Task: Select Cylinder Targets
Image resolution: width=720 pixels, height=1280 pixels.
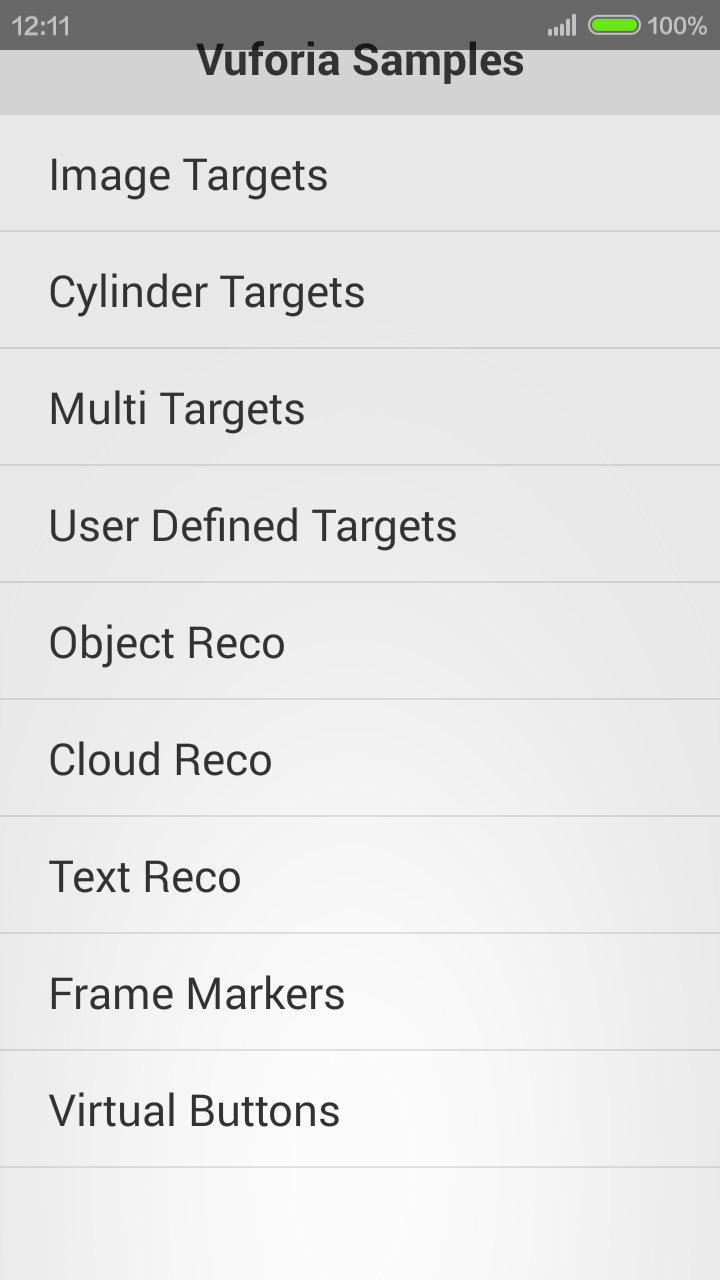Action: (x=360, y=290)
